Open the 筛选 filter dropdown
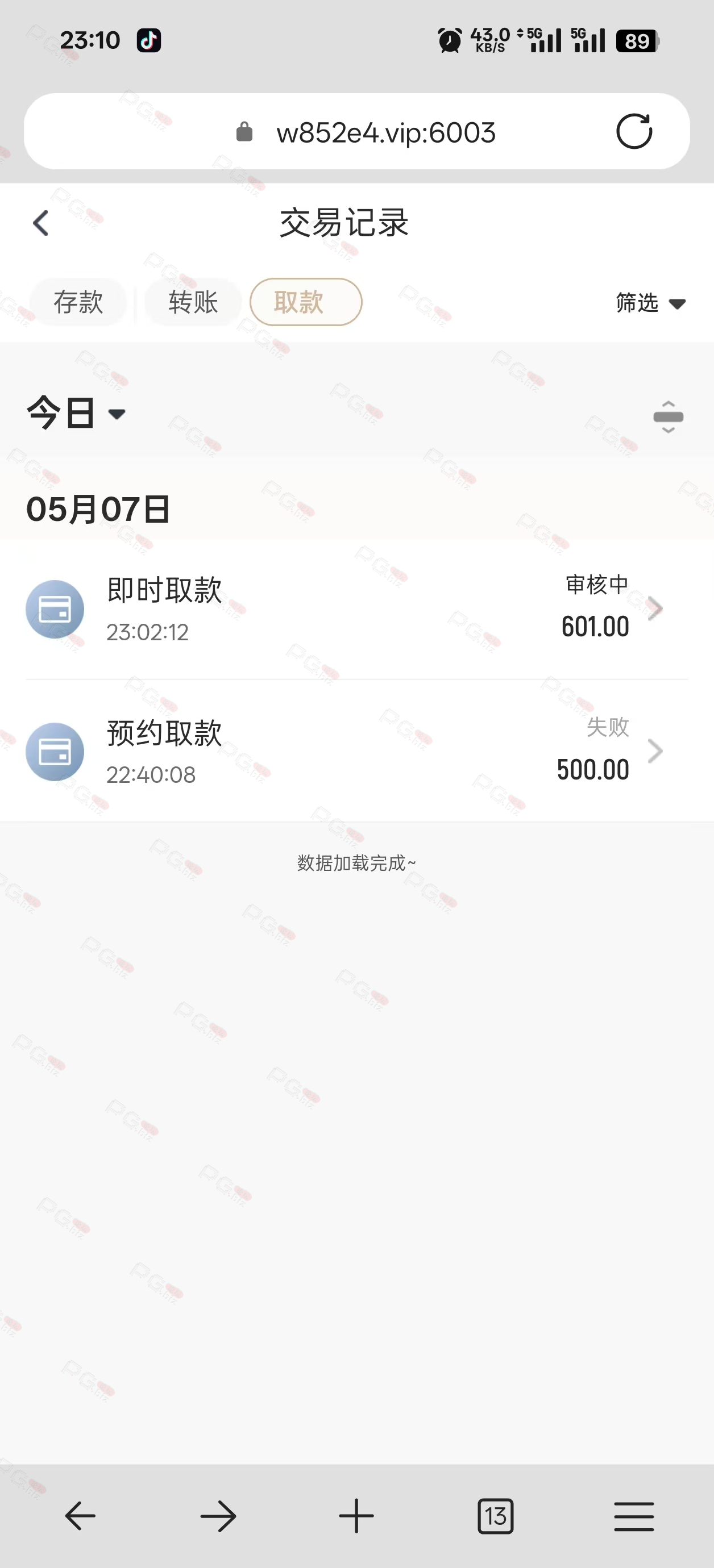The image size is (714, 1568). (651, 302)
